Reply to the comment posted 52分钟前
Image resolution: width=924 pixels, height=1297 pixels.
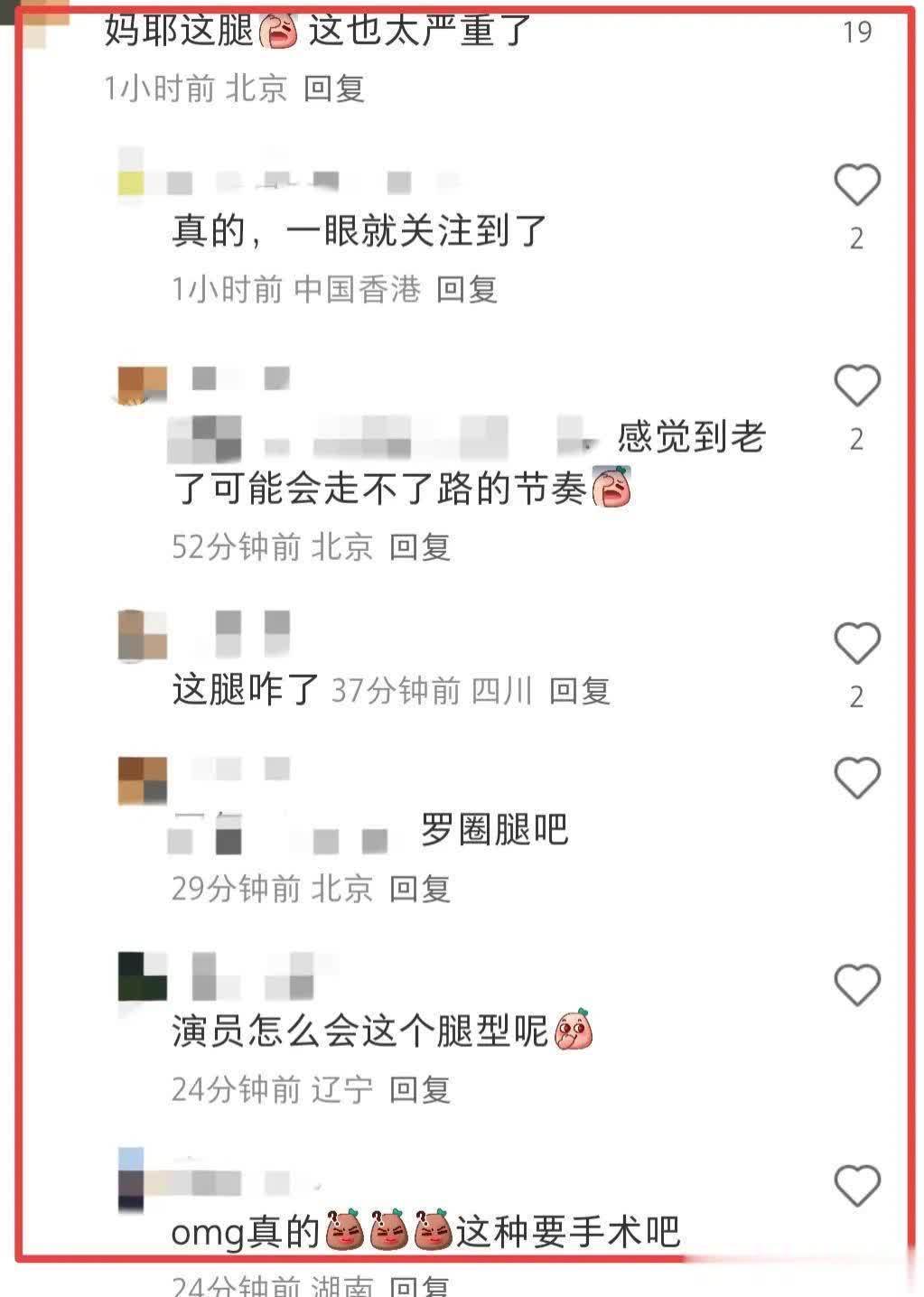tap(419, 546)
